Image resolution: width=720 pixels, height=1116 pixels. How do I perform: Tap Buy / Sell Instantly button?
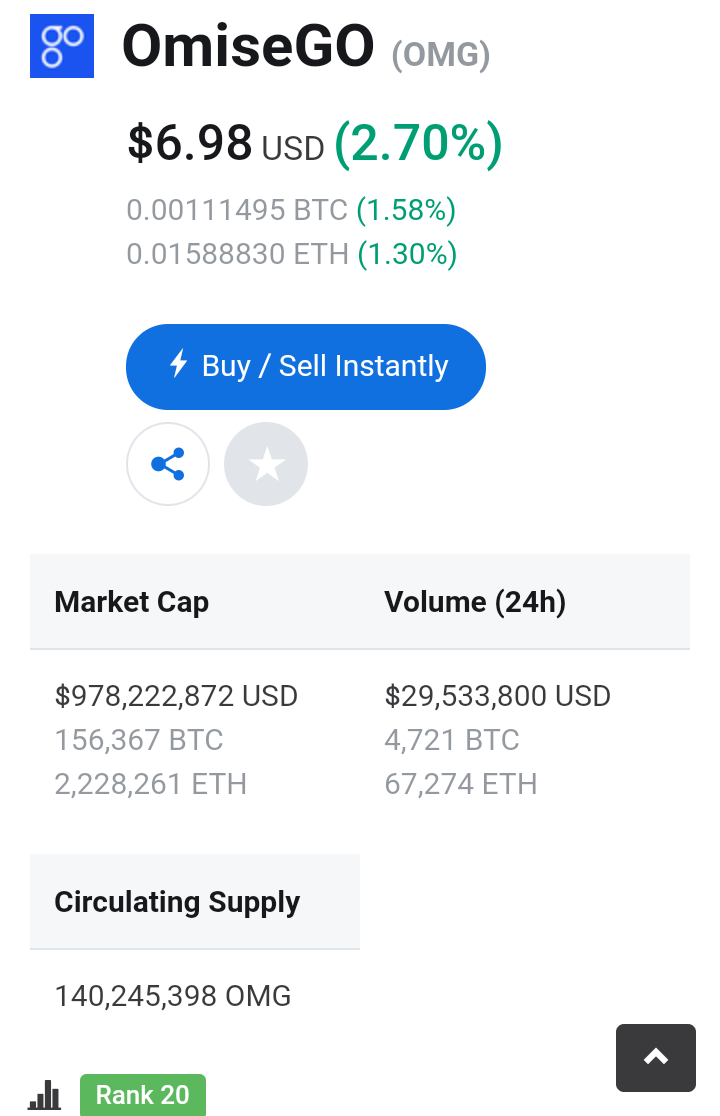[305, 366]
